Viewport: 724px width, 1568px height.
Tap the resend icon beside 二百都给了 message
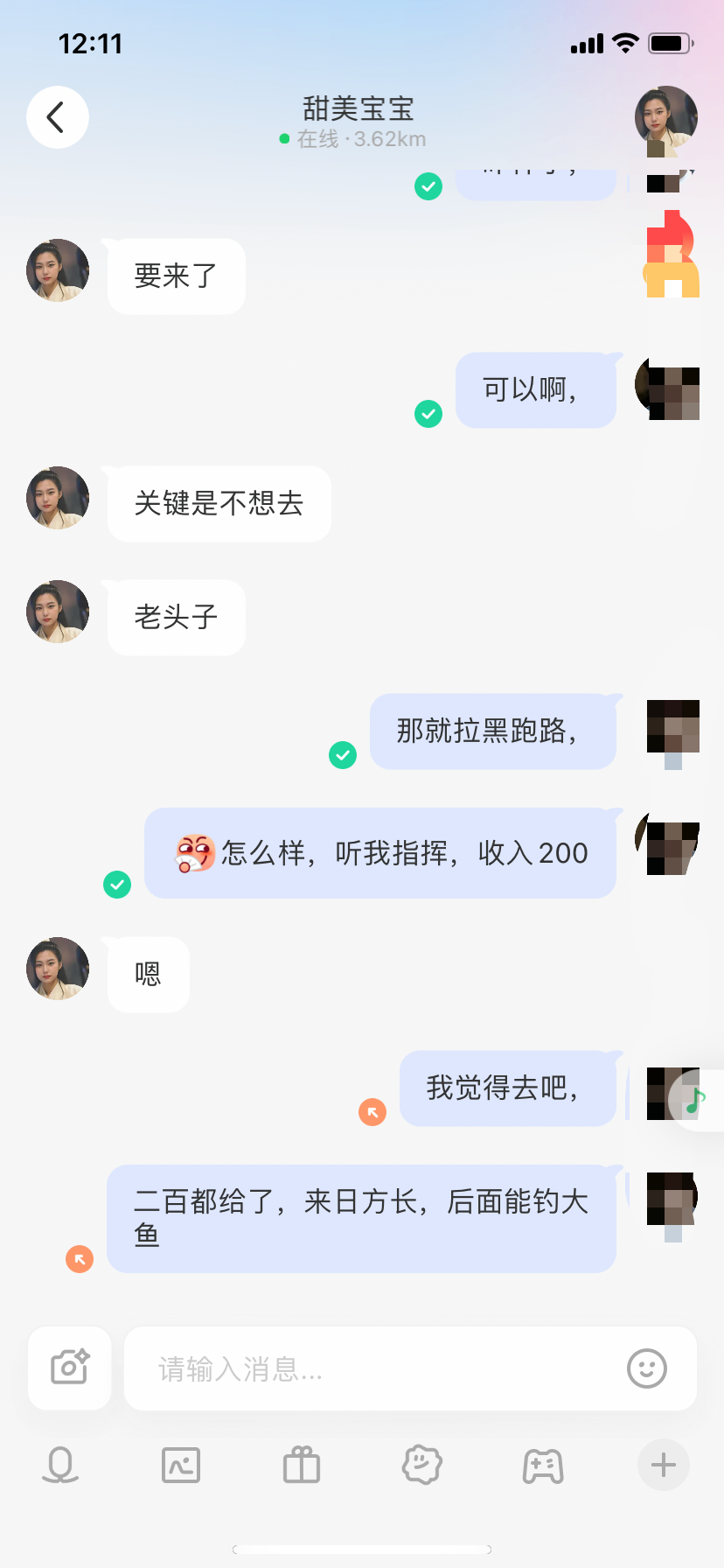80,1259
